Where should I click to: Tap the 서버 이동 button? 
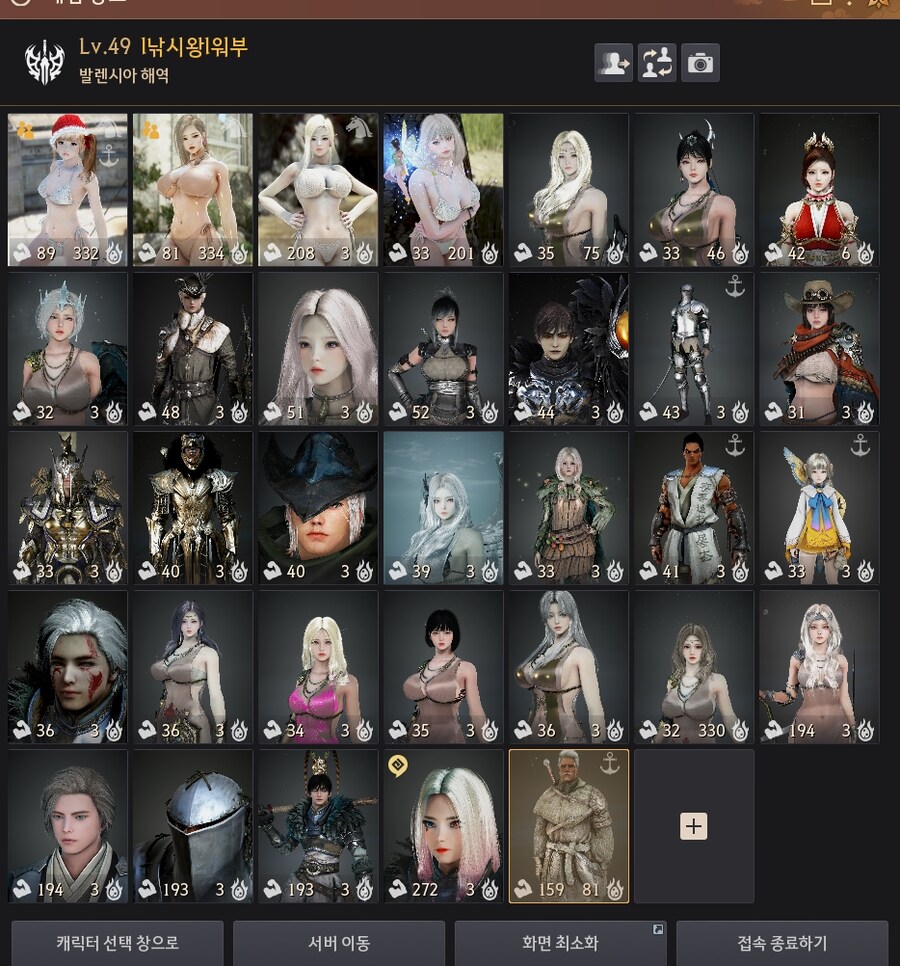click(x=338, y=943)
